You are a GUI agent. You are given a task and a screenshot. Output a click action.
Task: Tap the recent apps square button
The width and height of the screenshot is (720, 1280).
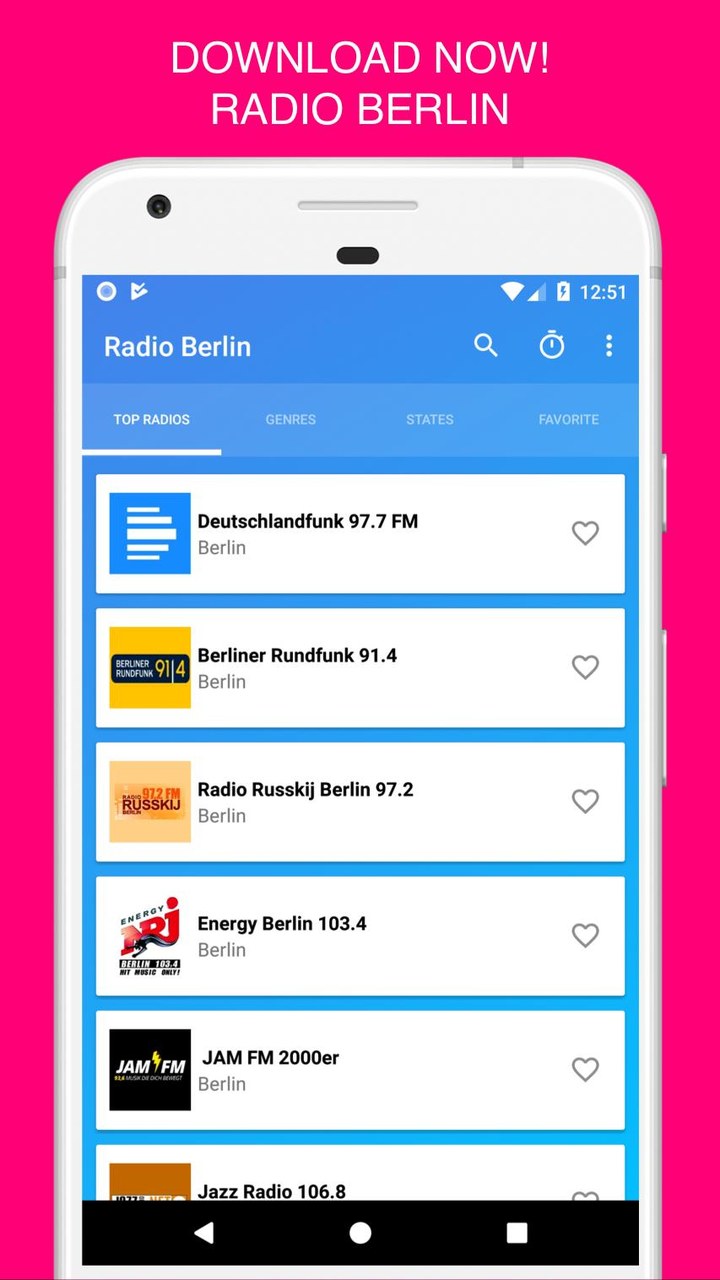tap(515, 1233)
